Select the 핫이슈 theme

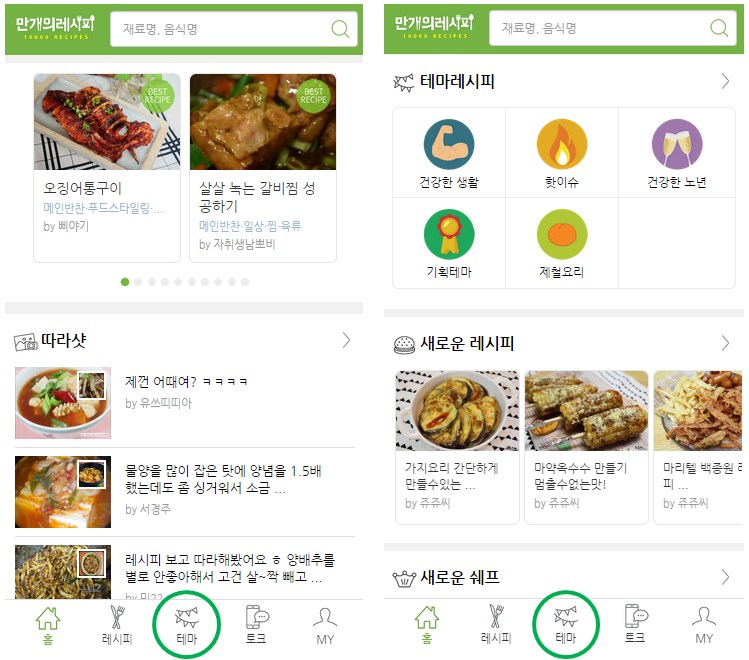[562, 153]
